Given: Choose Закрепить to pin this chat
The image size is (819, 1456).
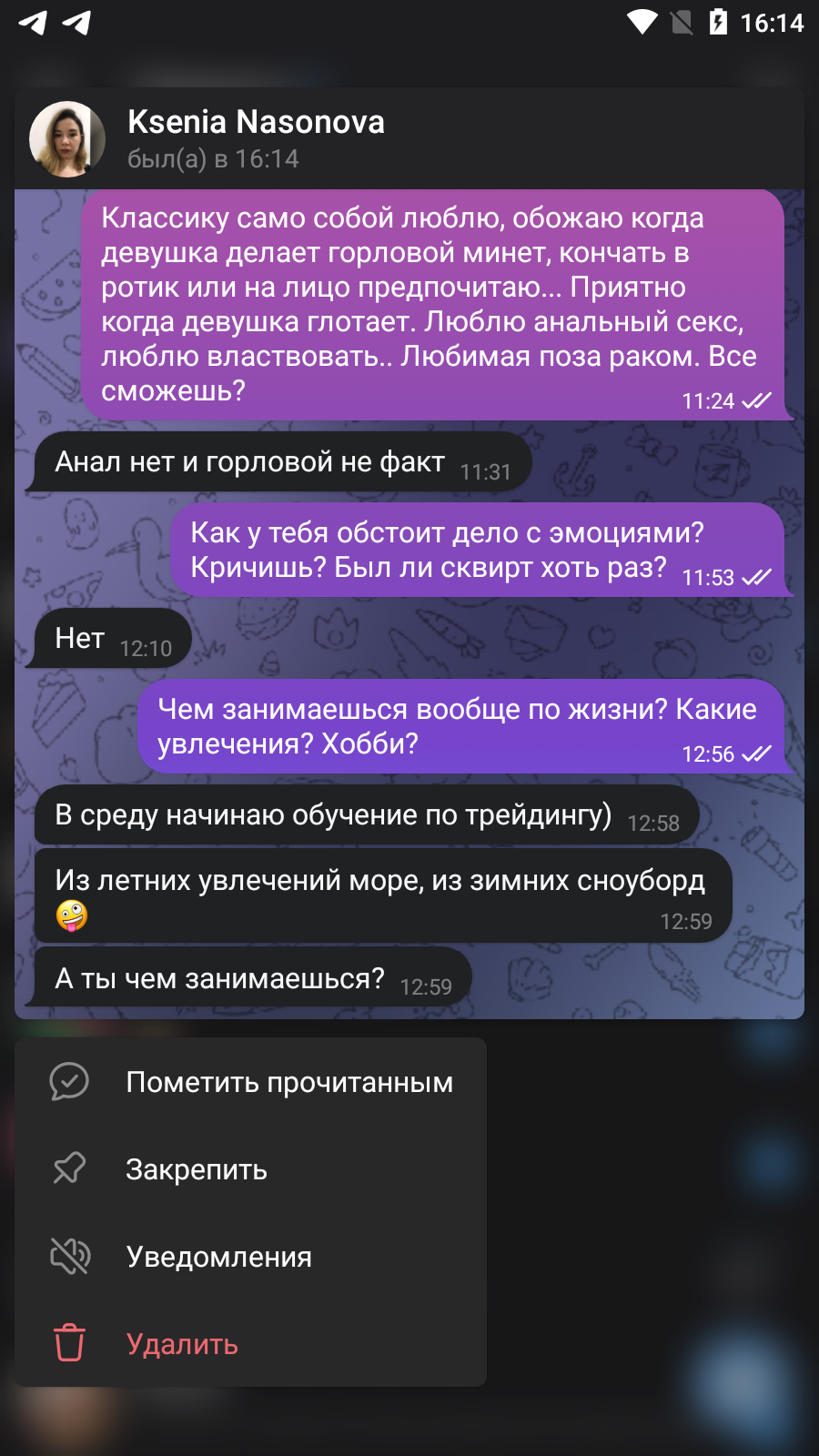Looking at the screenshot, I should [x=250, y=1169].
